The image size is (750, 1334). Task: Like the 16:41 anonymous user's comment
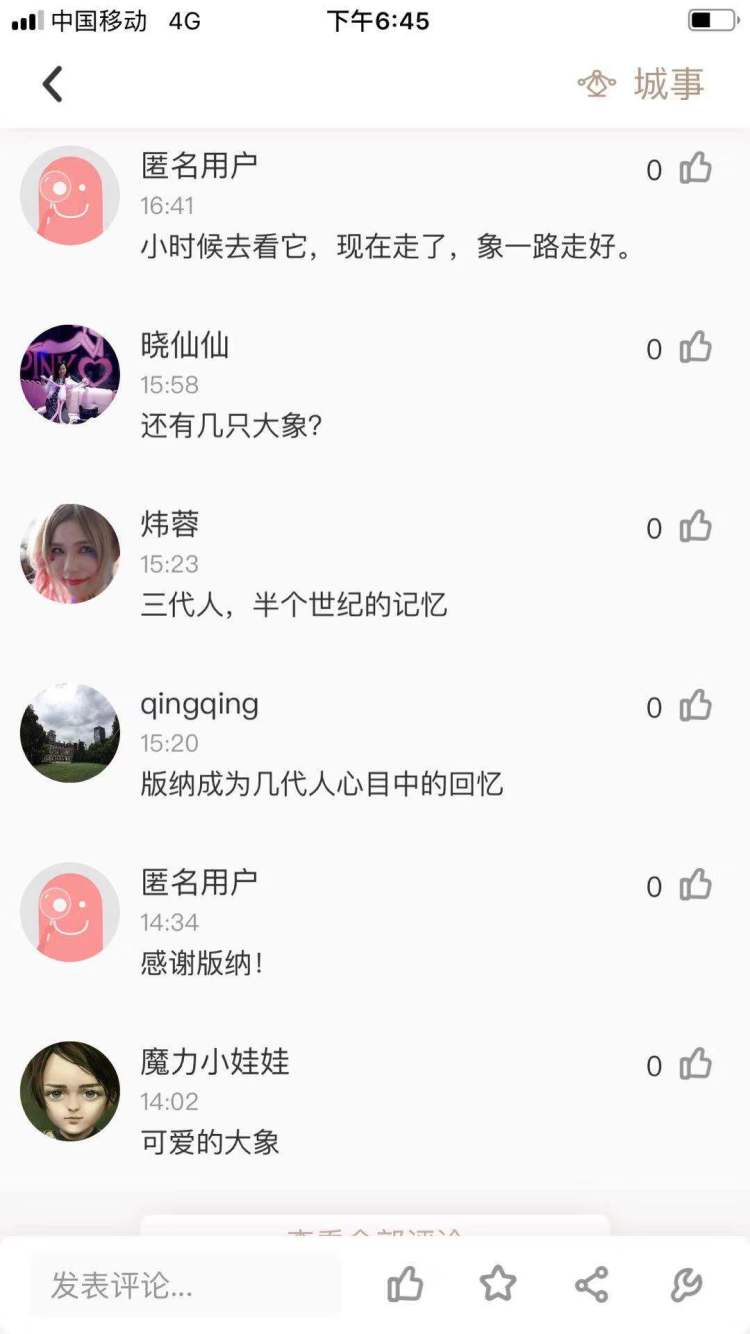(695, 169)
